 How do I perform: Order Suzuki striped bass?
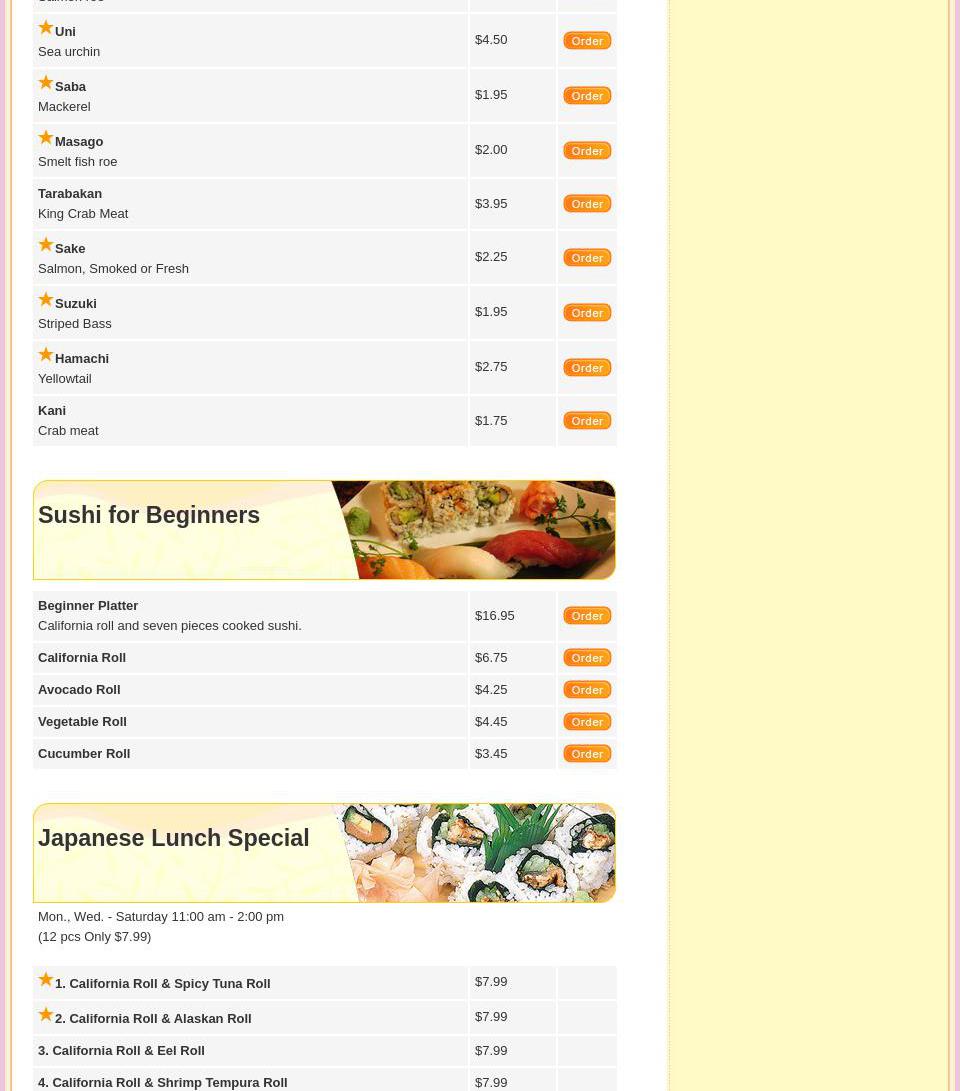click(587, 313)
